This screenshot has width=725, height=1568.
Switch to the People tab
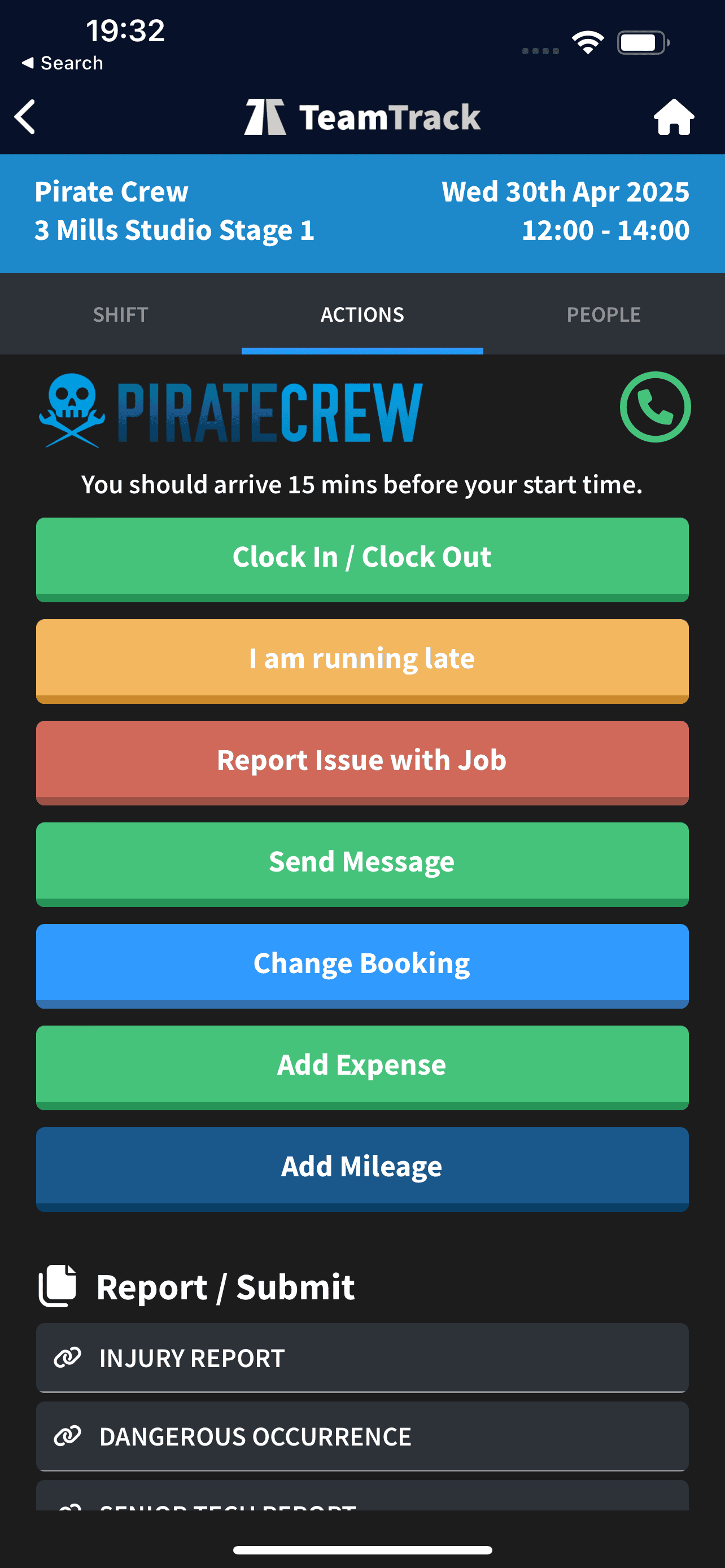pyautogui.click(x=603, y=314)
